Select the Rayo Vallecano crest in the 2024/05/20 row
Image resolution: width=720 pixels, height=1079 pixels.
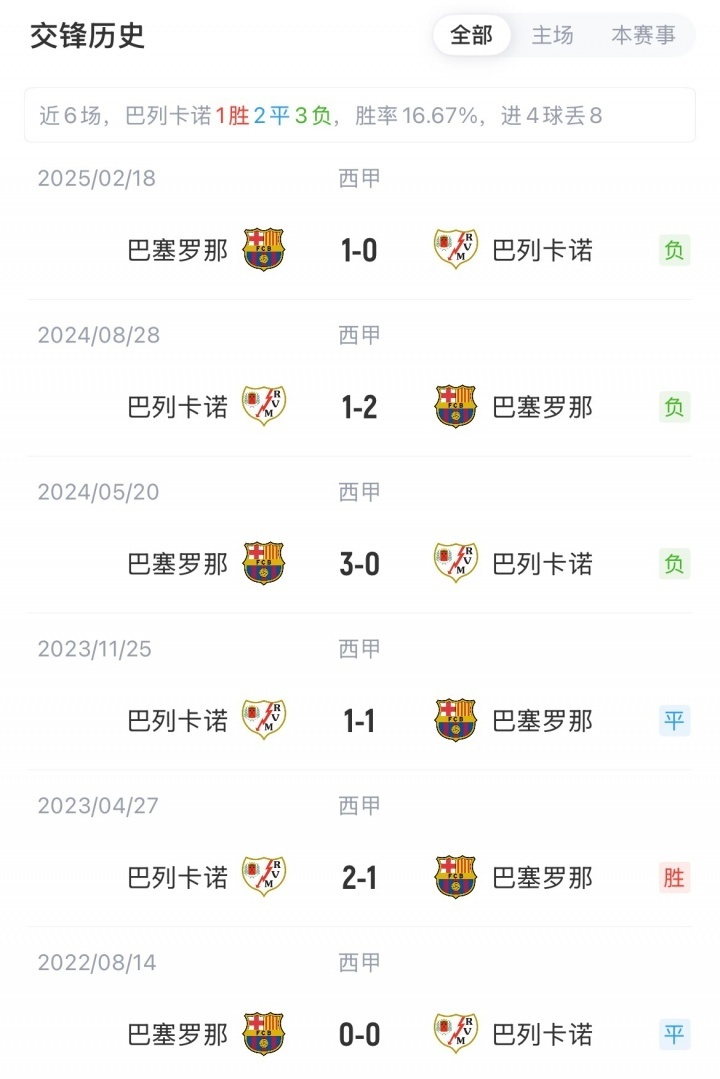[x=456, y=562]
